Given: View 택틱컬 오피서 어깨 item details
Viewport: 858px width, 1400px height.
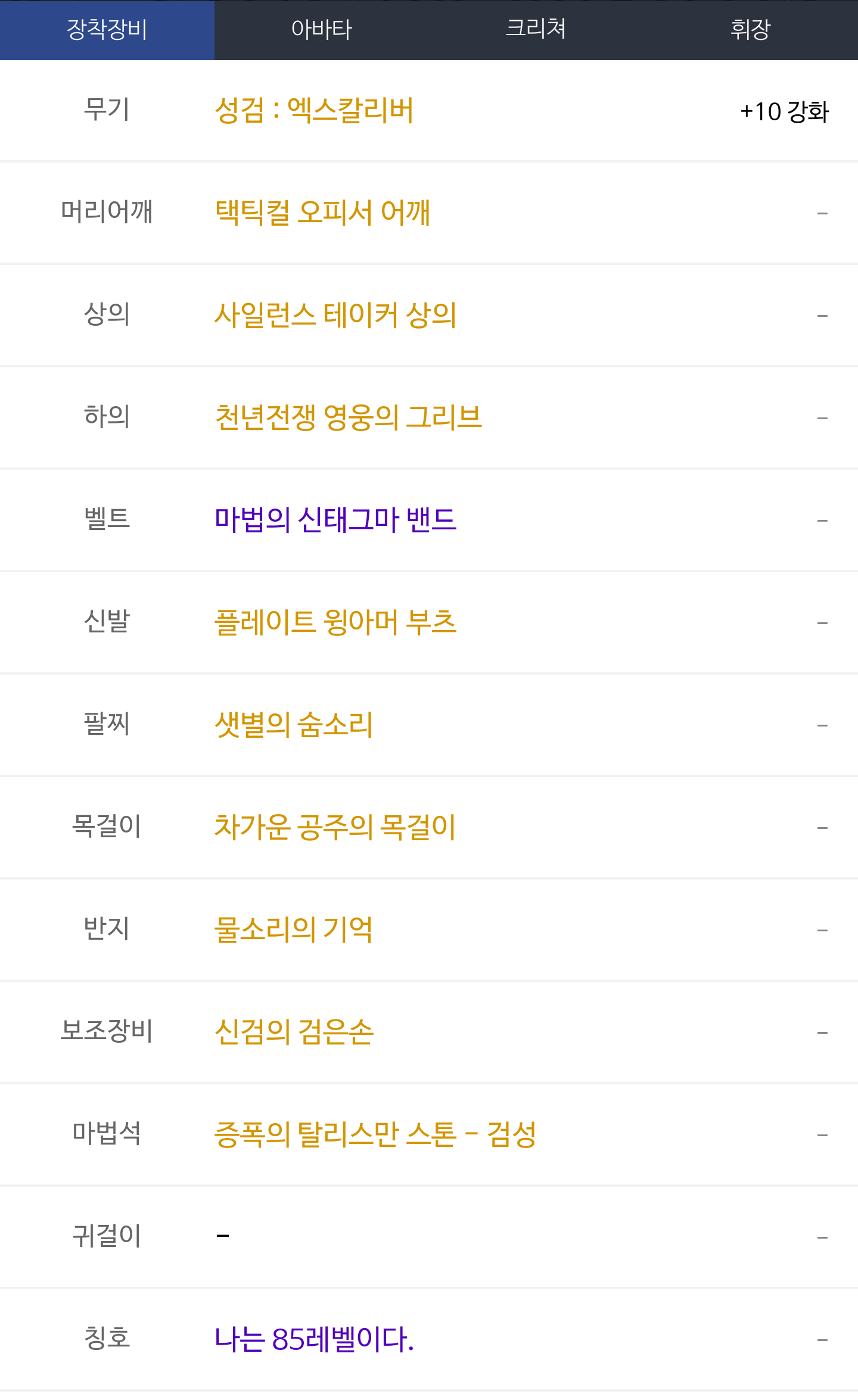Looking at the screenshot, I should tap(322, 213).
